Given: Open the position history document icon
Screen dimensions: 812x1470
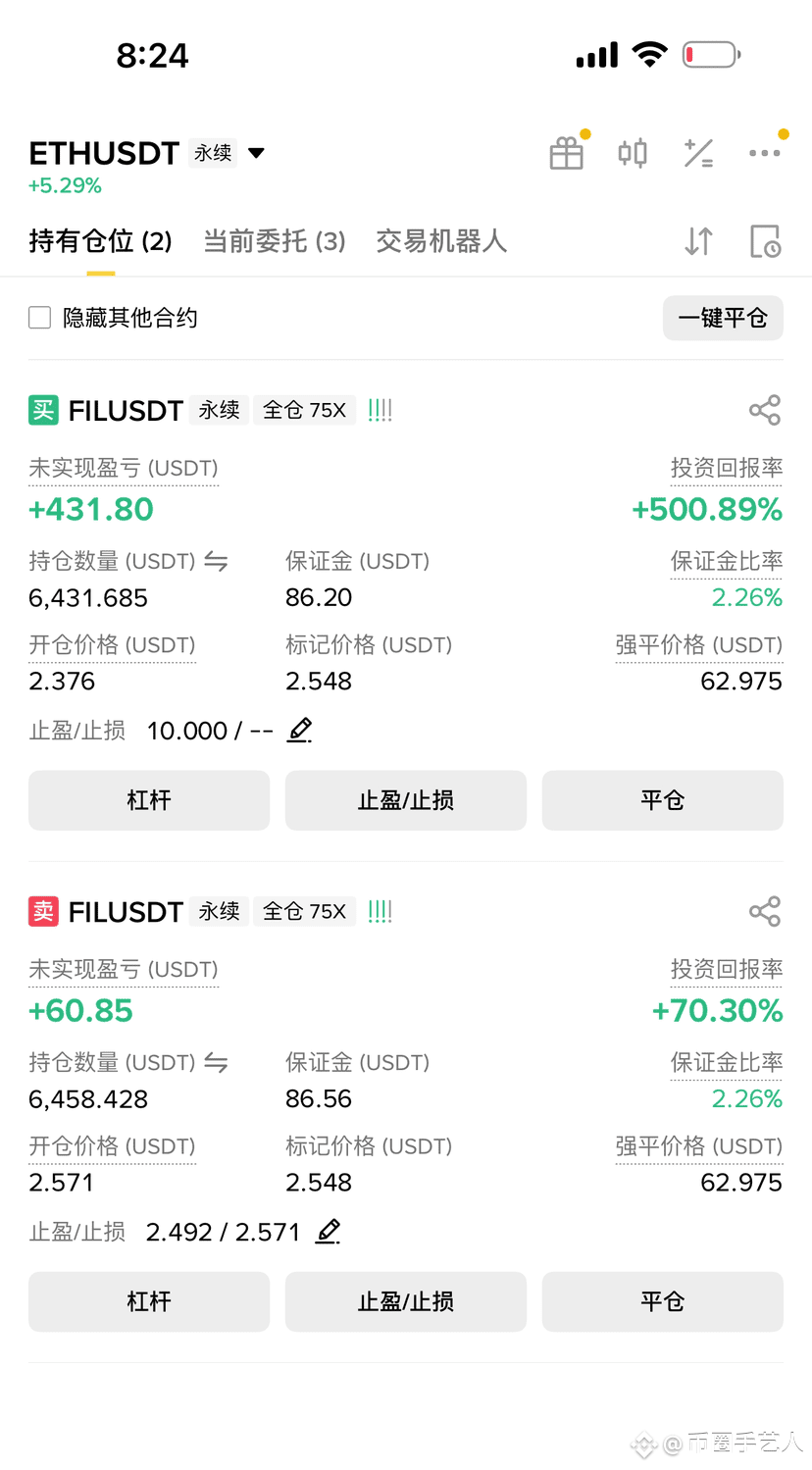Looking at the screenshot, I should [765, 241].
